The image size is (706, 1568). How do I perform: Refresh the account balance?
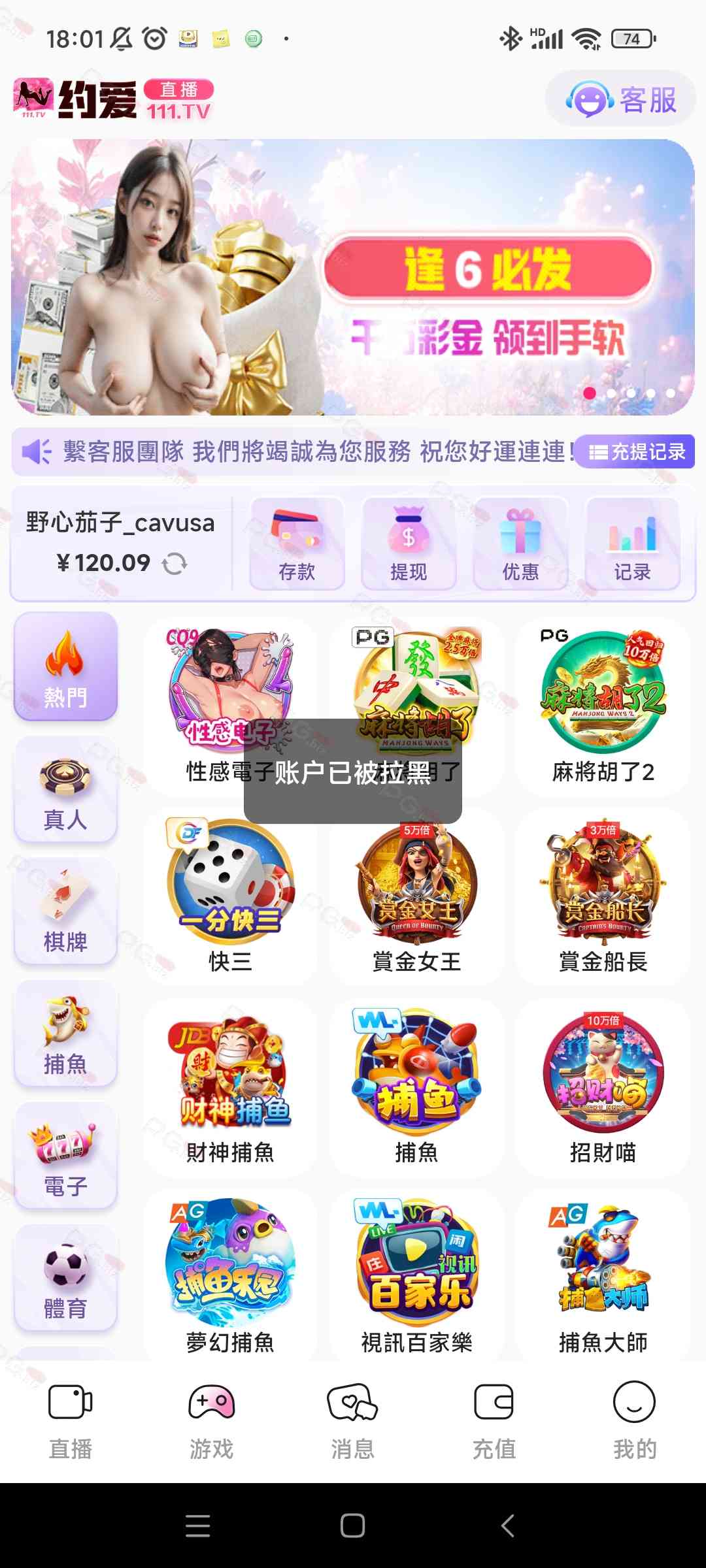(x=175, y=563)
